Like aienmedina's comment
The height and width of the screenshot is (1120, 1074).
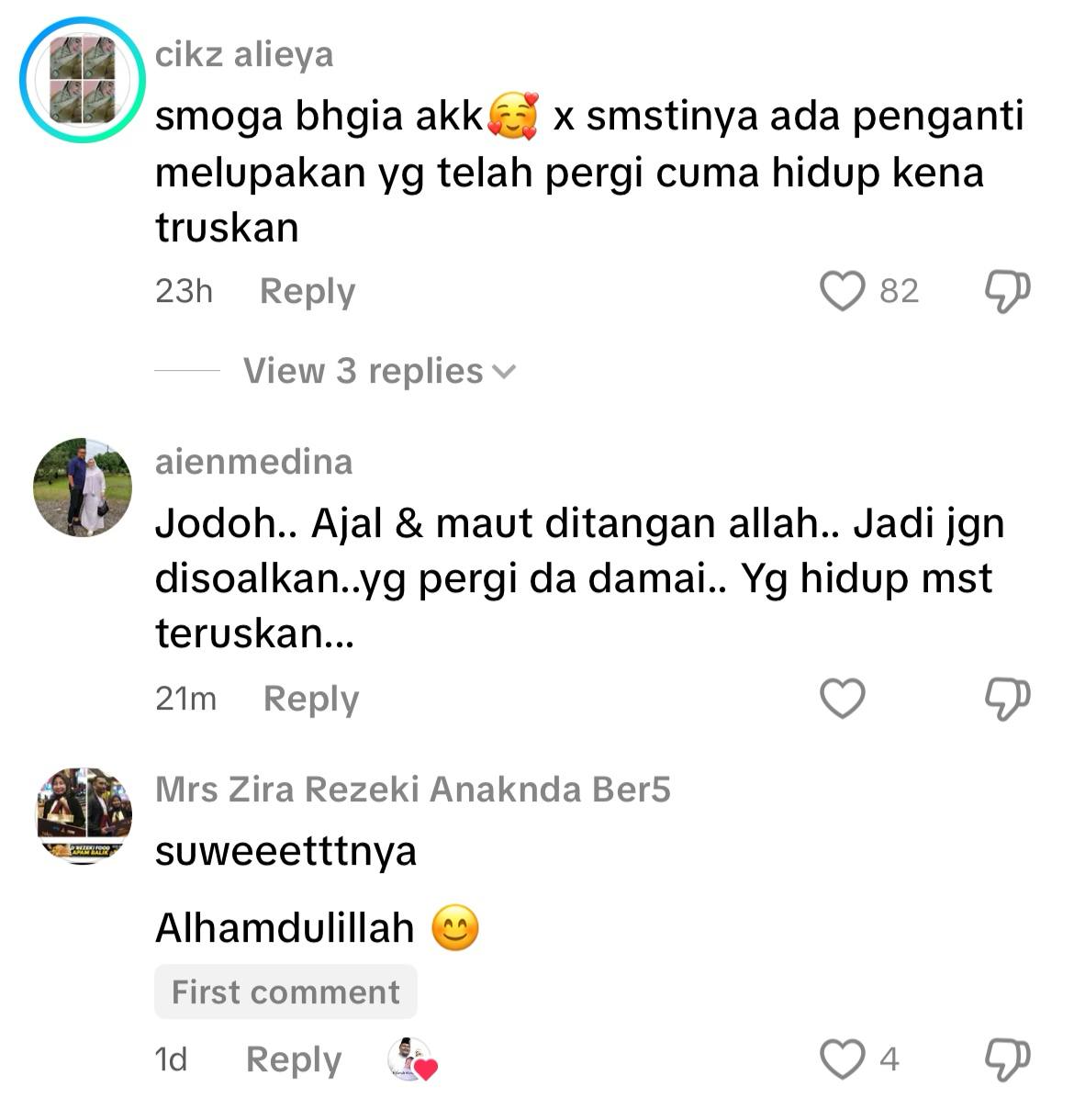coord(842,699)
